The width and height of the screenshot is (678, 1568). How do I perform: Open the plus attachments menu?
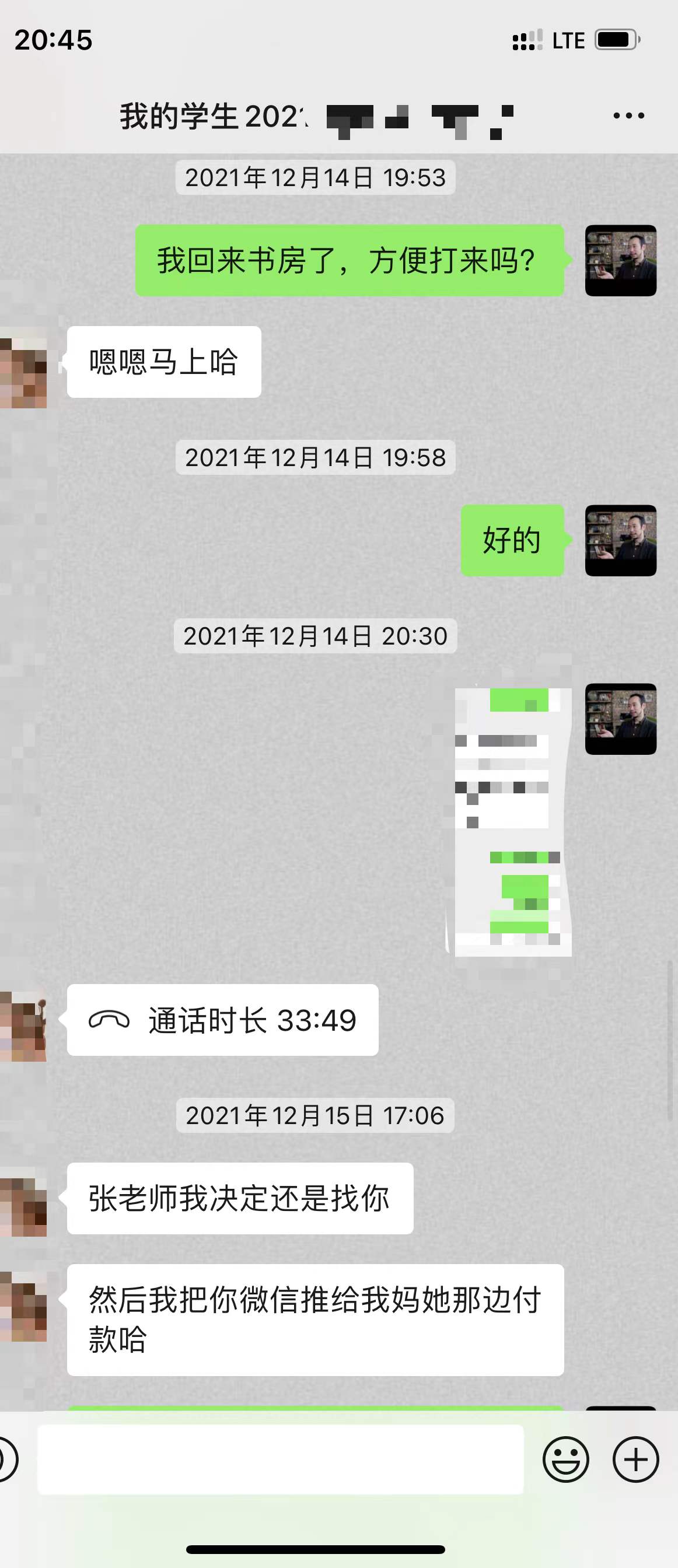click(x=635, y=1459)
